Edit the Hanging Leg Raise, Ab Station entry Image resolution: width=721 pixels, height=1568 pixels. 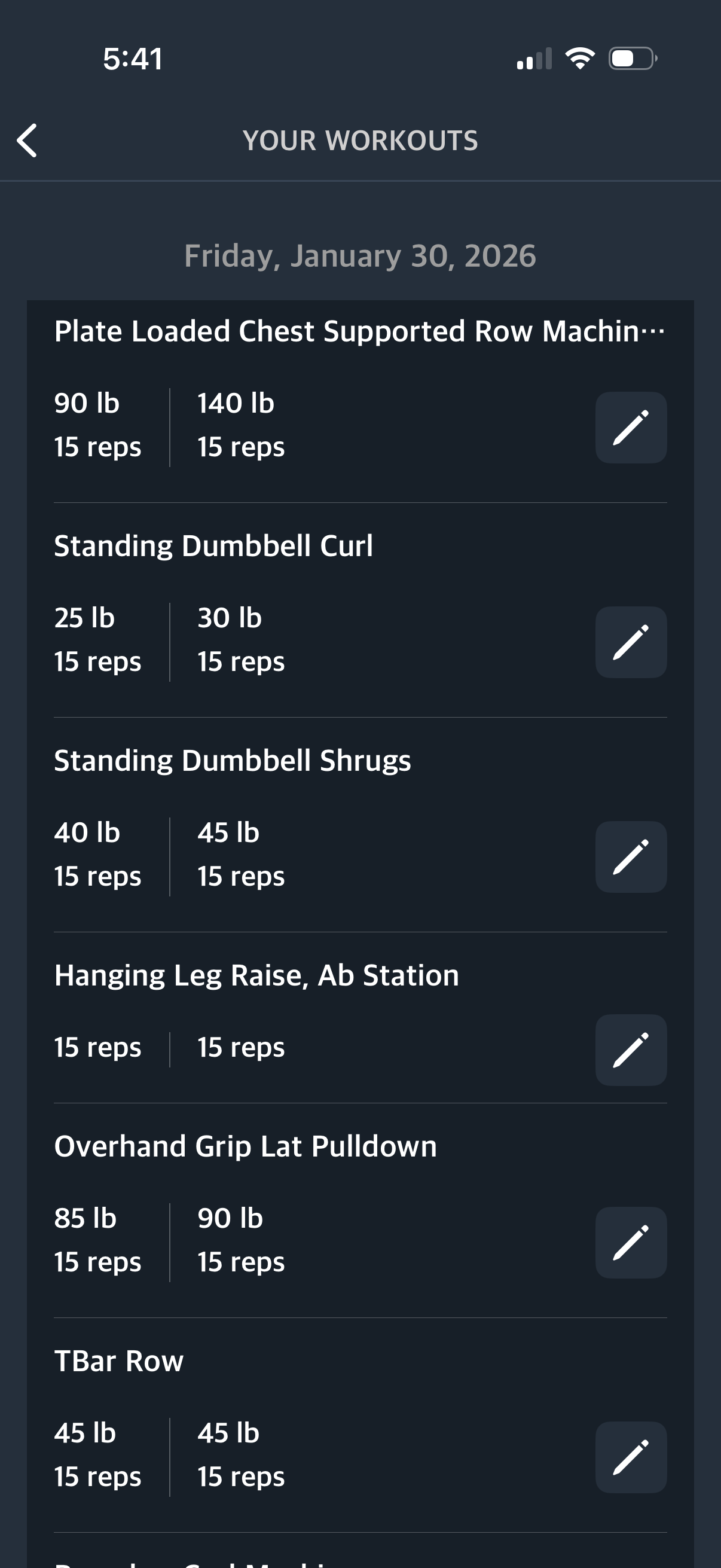click(630, 1050)
